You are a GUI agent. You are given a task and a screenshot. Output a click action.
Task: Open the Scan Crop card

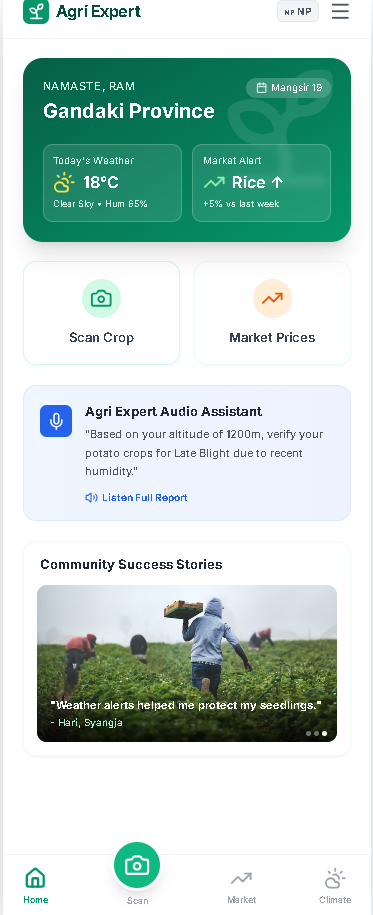tap(102, 313)
